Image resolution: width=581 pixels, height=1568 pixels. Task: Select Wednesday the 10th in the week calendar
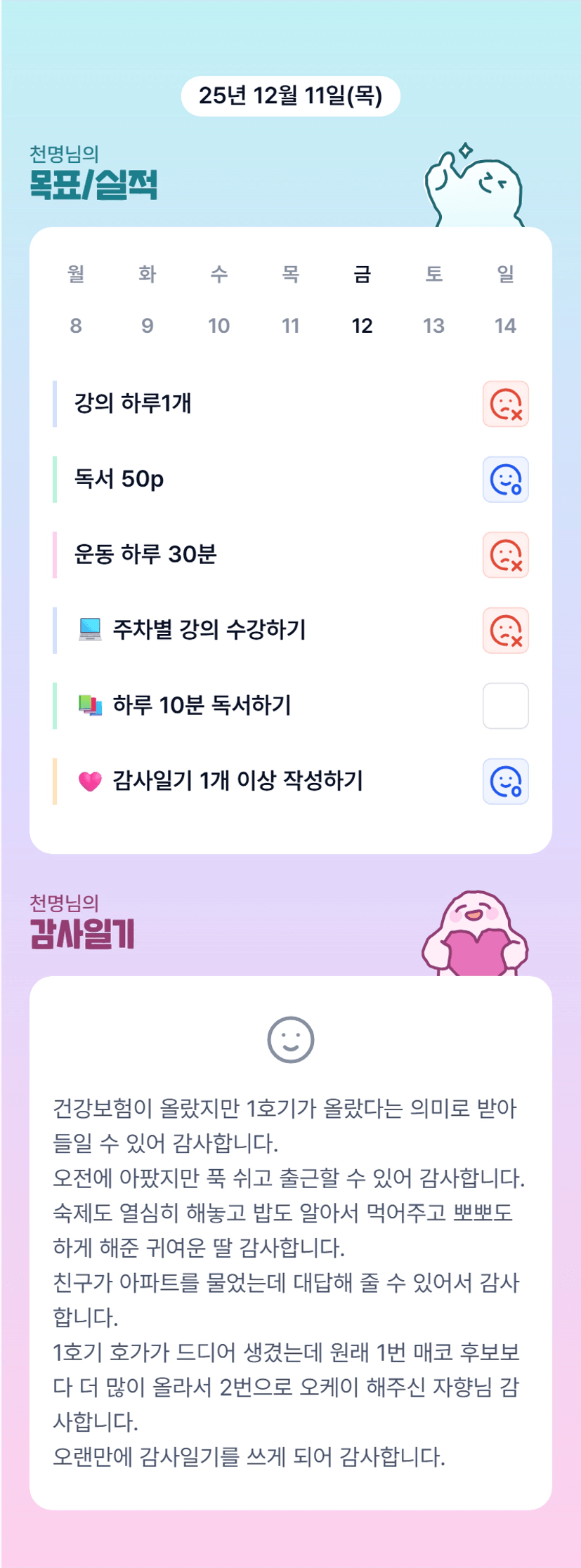pos(219,299)
